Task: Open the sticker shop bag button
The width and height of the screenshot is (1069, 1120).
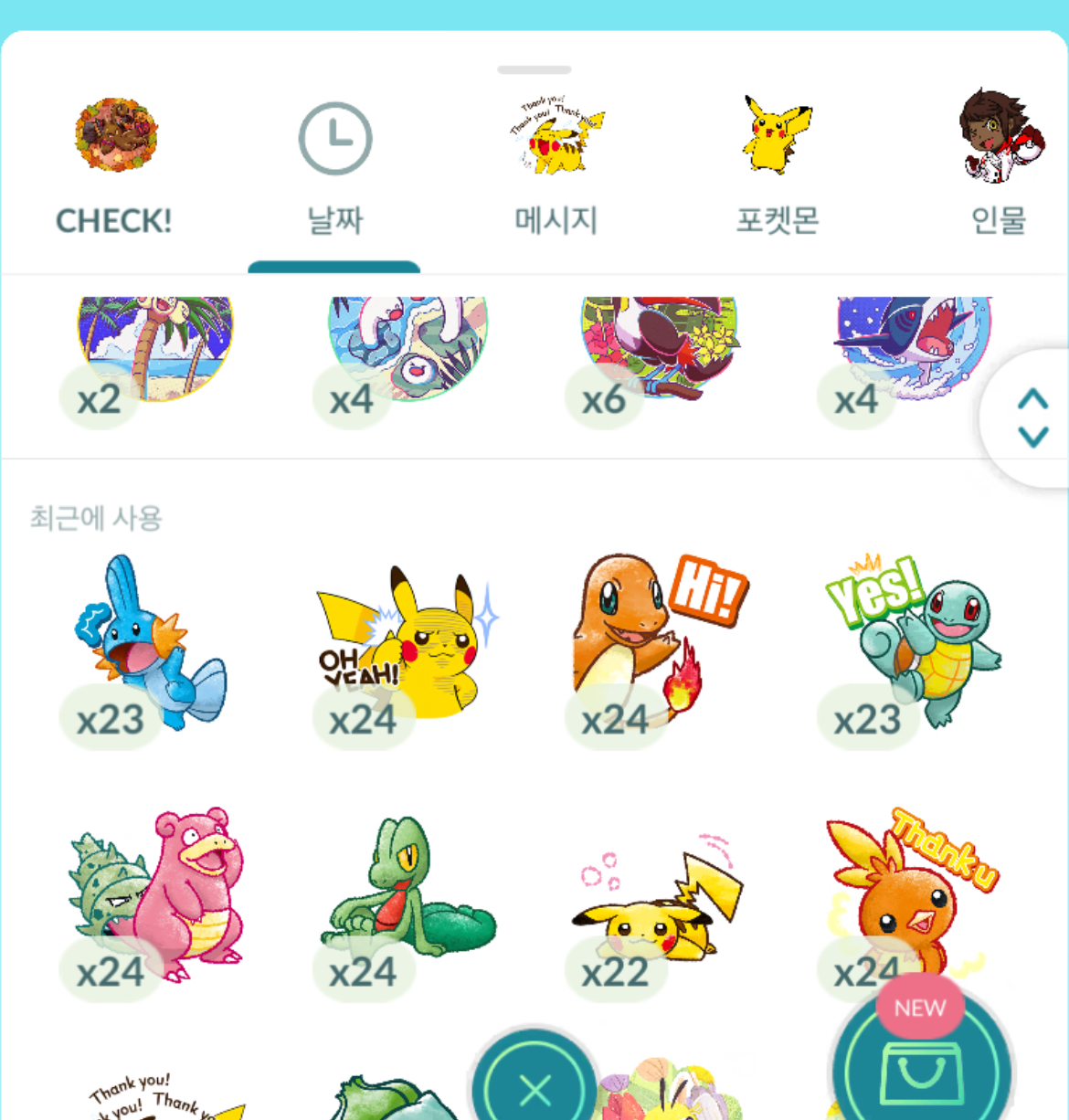Action: [x=921, y=1071]
